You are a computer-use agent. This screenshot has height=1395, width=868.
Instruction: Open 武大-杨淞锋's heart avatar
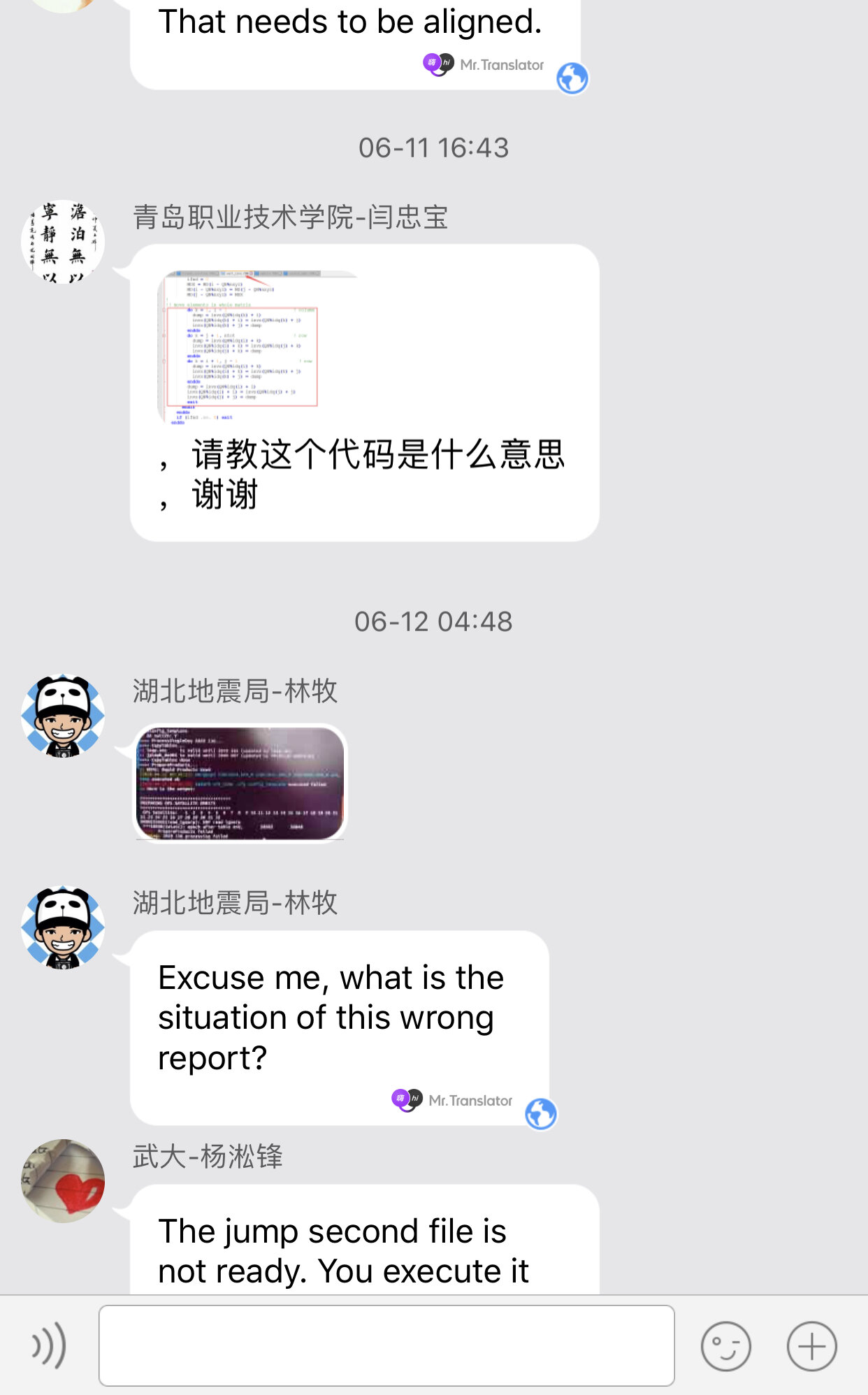(x=63, y=1181)
